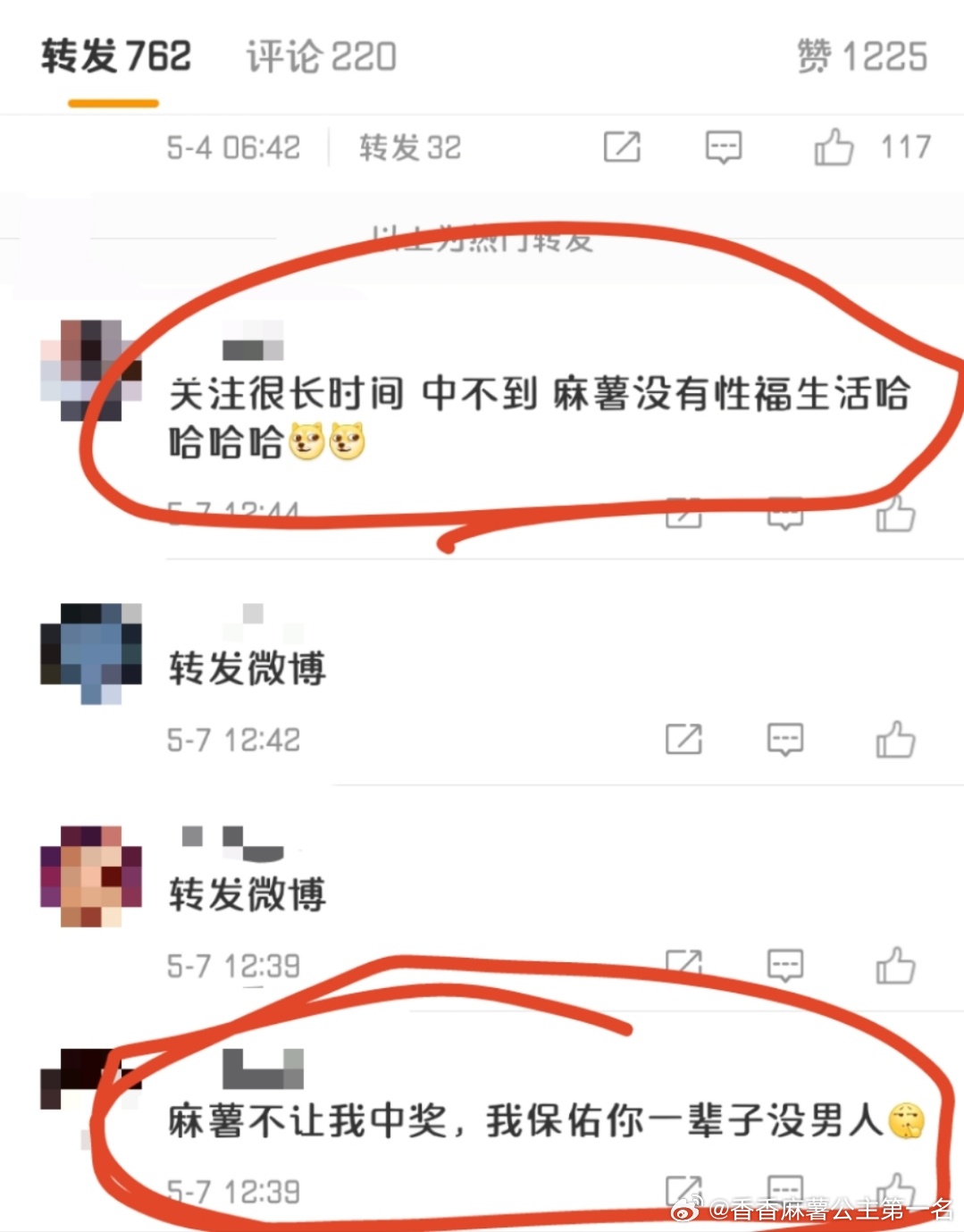964x1232 pixels.
Task: Comment on the 转发微博 post from 5-7 12:39
Action: 784,966
